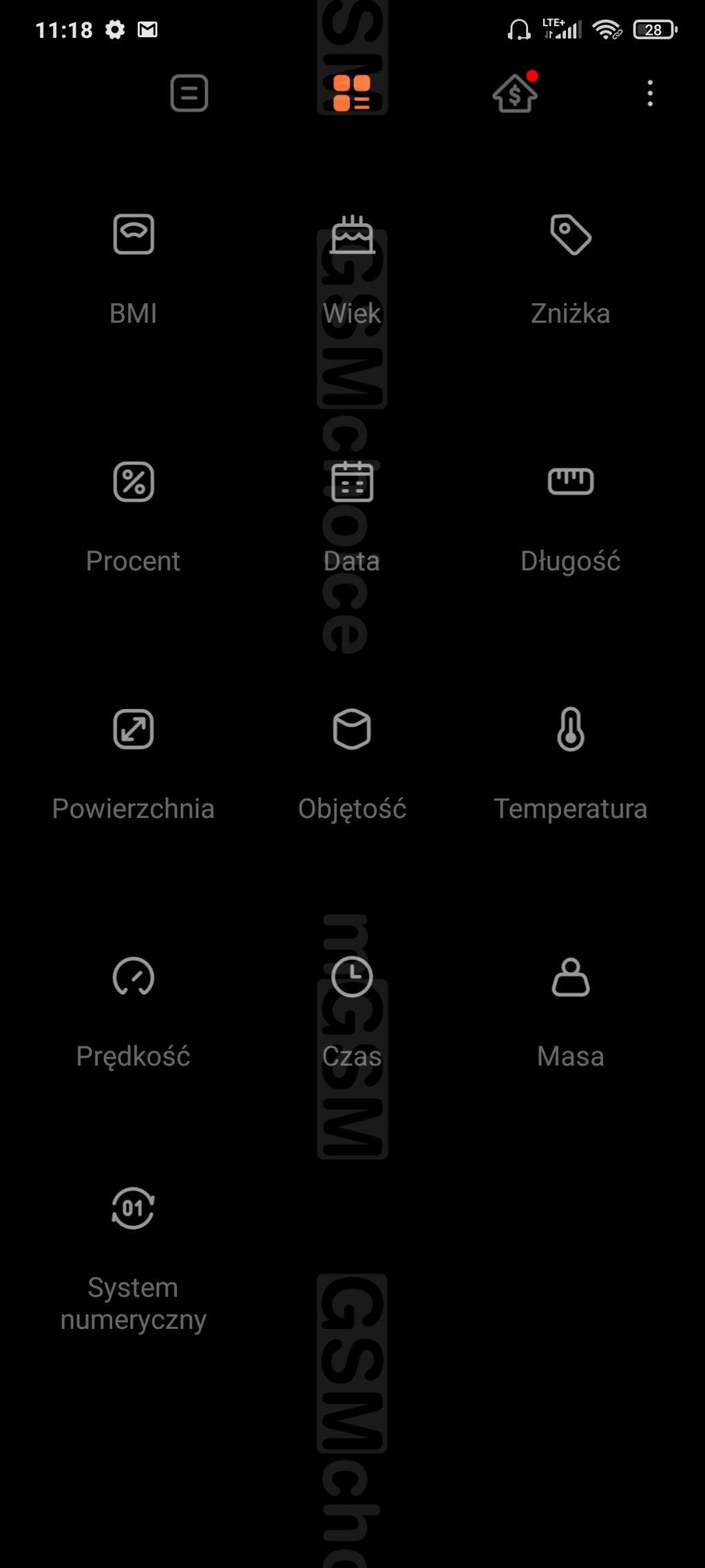The width and height of the screenshot is (705, 1568).
Task: Open the finance calculator tab
Action: point(515,94)
